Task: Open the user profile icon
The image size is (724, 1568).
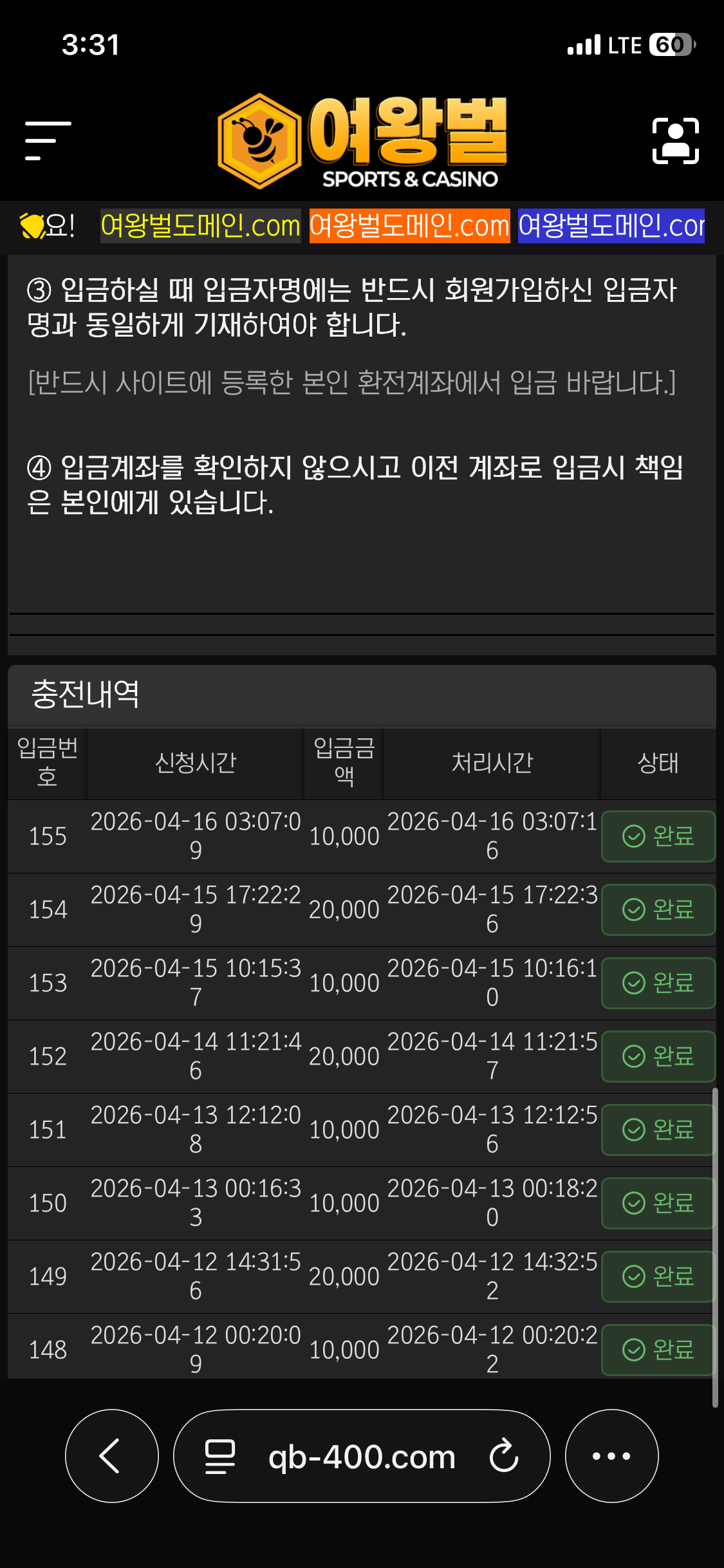Action: pos(675,141)
